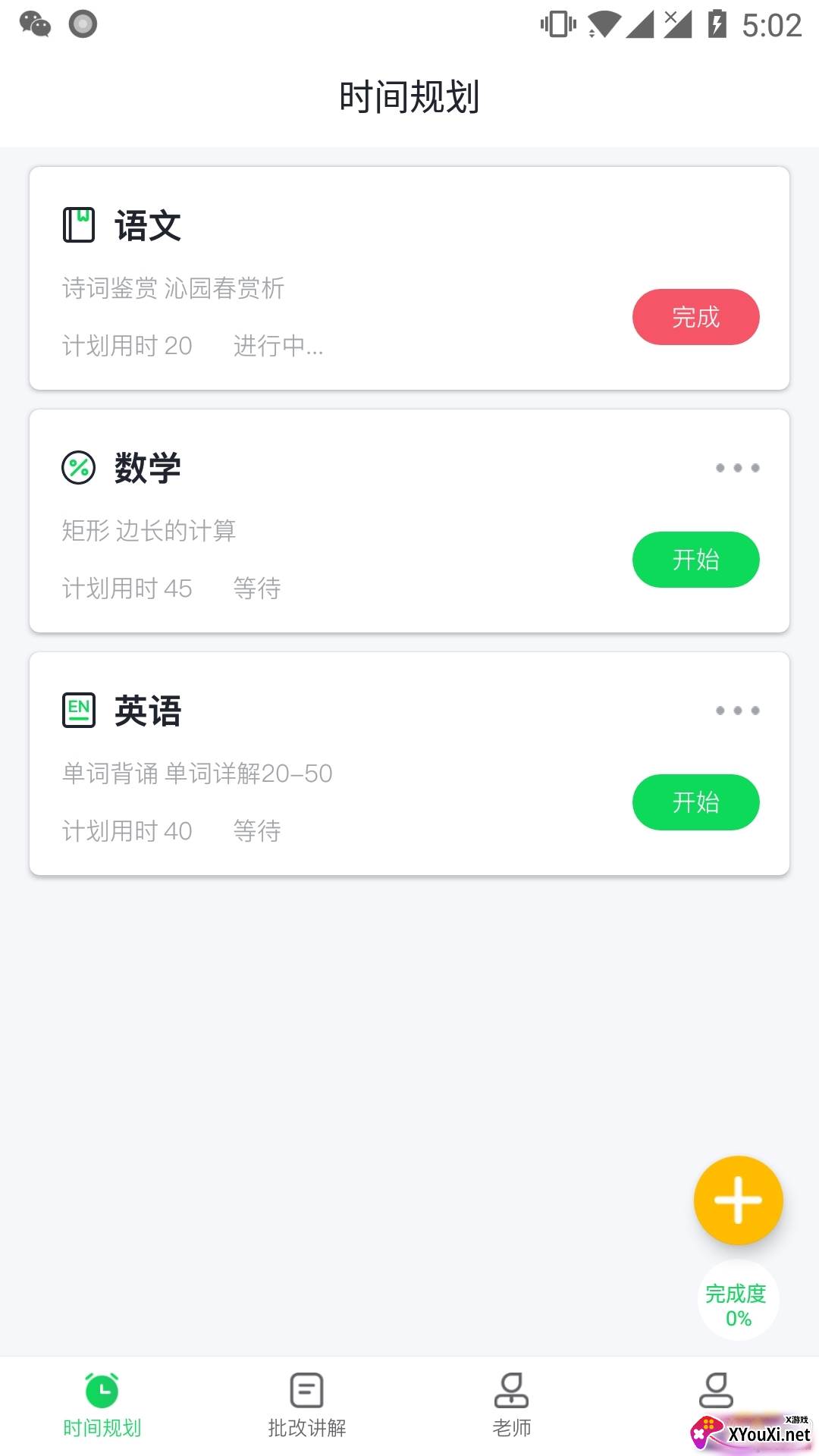Toggle the 语文 task to completed state
The width and height of the screenshot is (819, 1456).
tap(695, 317)
